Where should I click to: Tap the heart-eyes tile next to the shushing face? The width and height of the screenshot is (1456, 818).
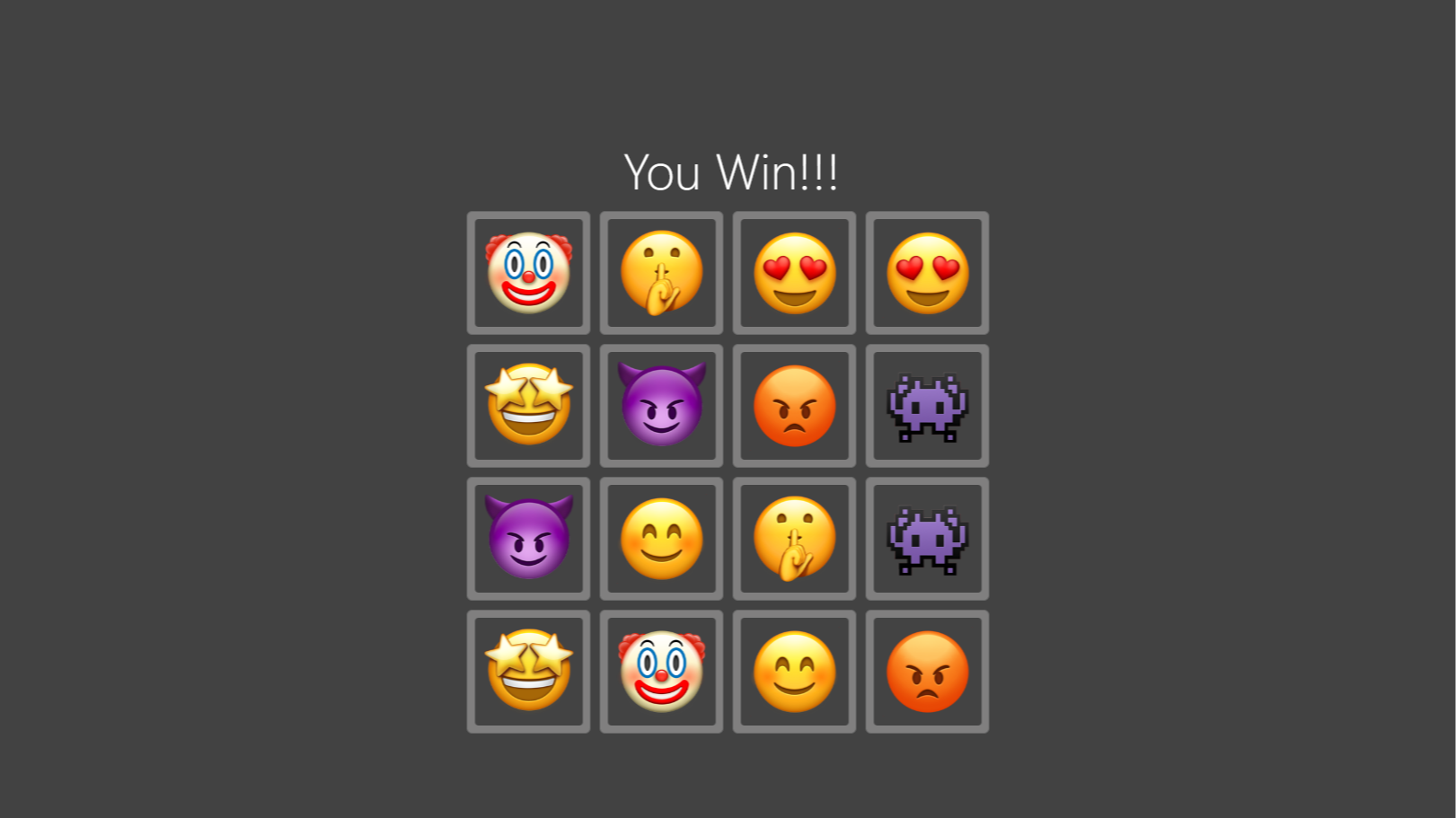click(794, 273)
